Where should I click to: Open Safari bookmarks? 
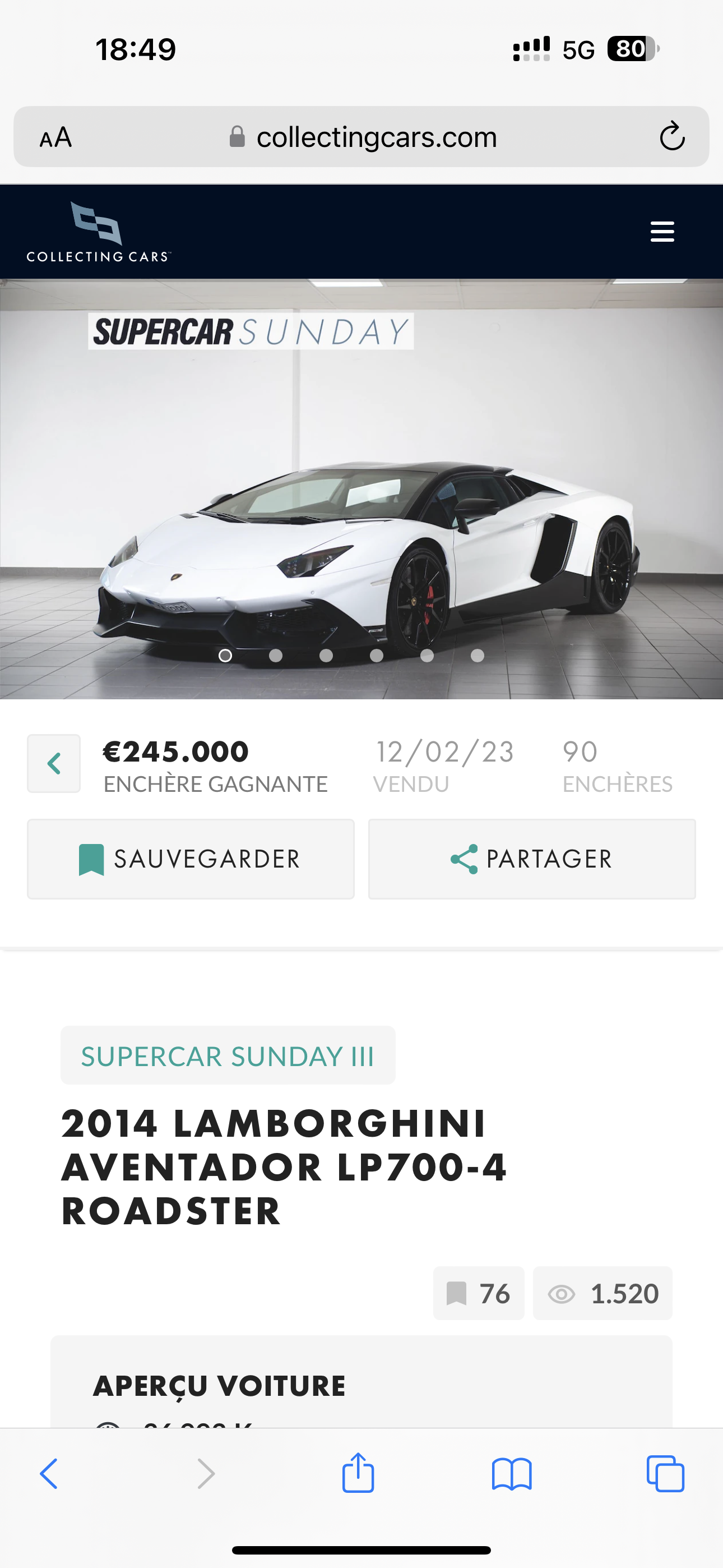point(512,1474)
